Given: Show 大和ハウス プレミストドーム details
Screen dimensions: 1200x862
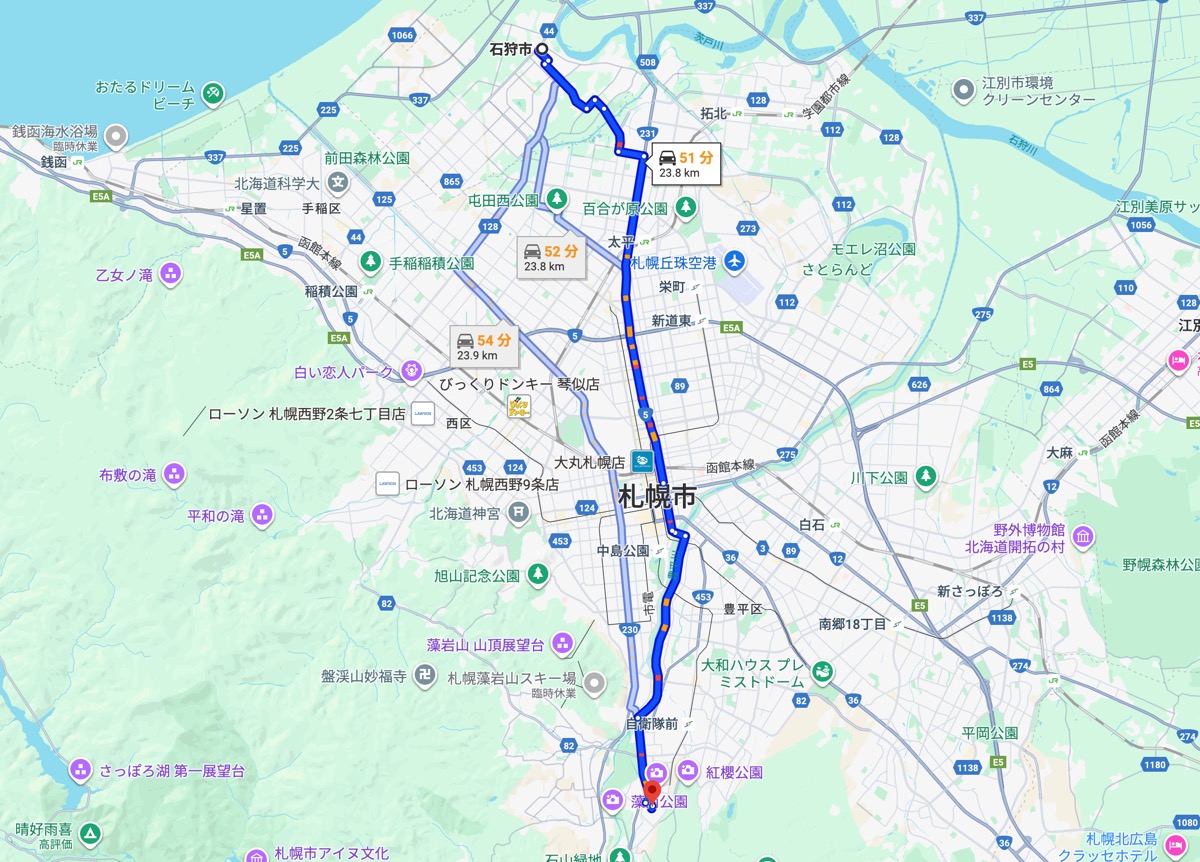Looking at the screenshot, I should [x=822, y=671].
